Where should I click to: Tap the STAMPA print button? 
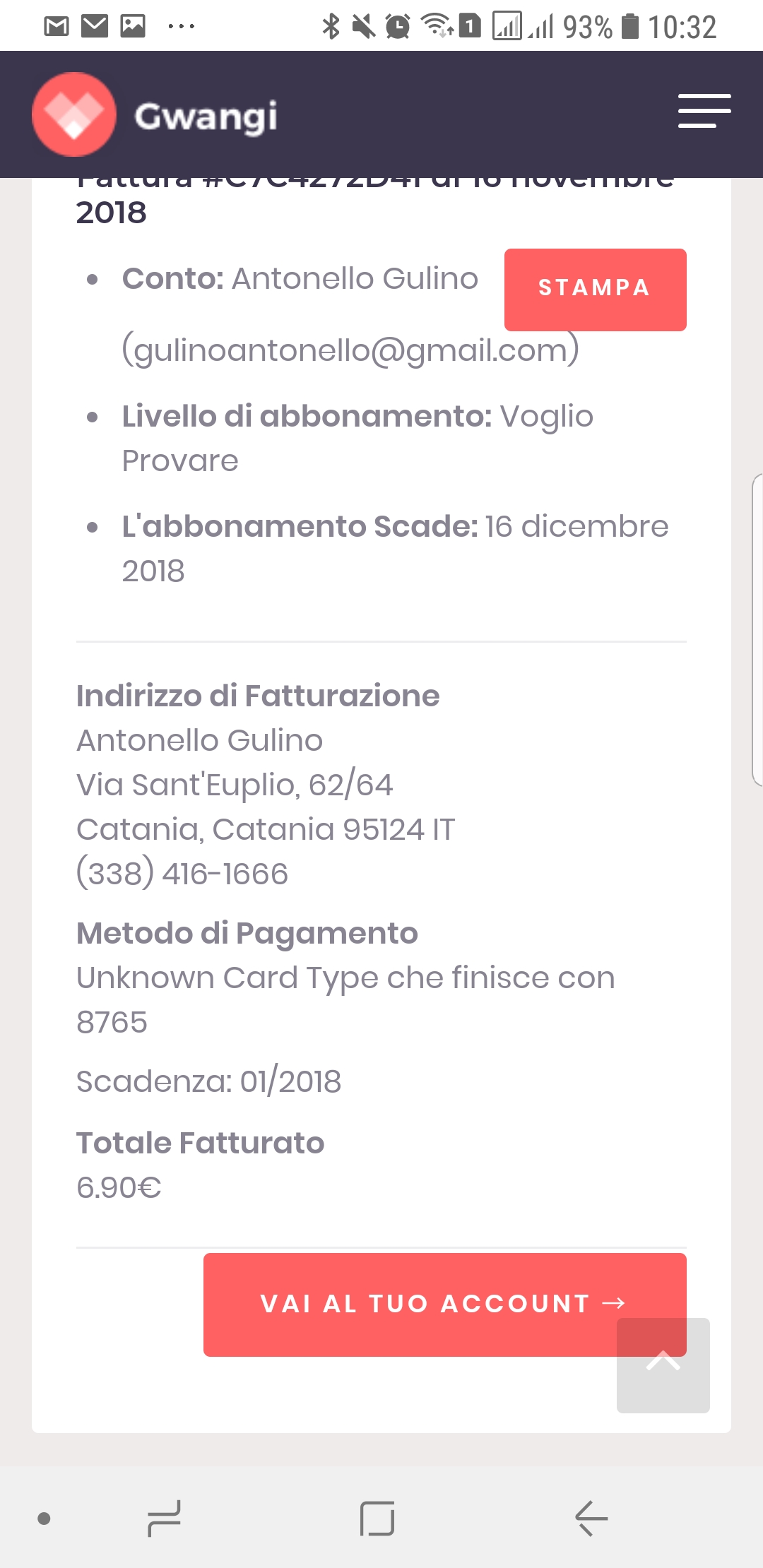pos(596,290)
